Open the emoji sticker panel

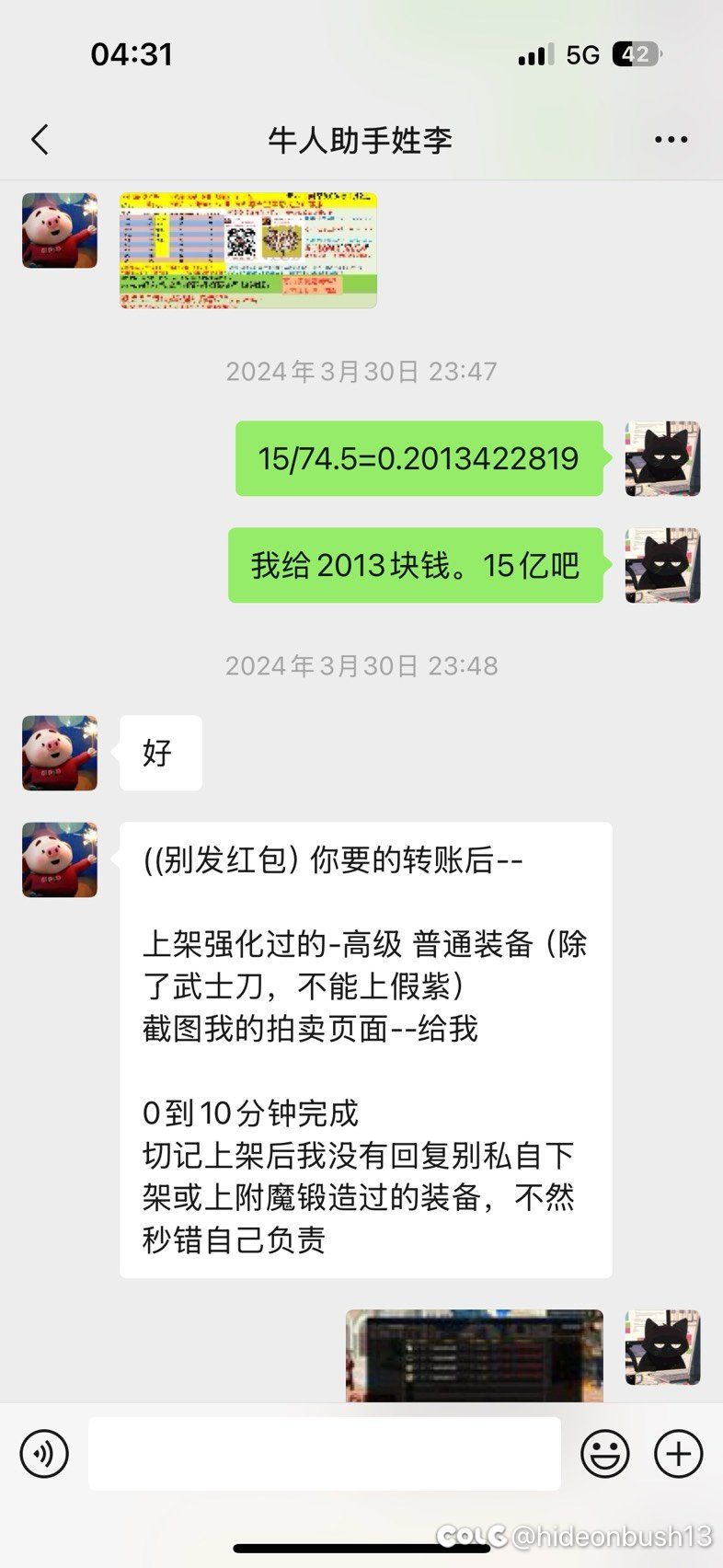[x=605, y=1454]
